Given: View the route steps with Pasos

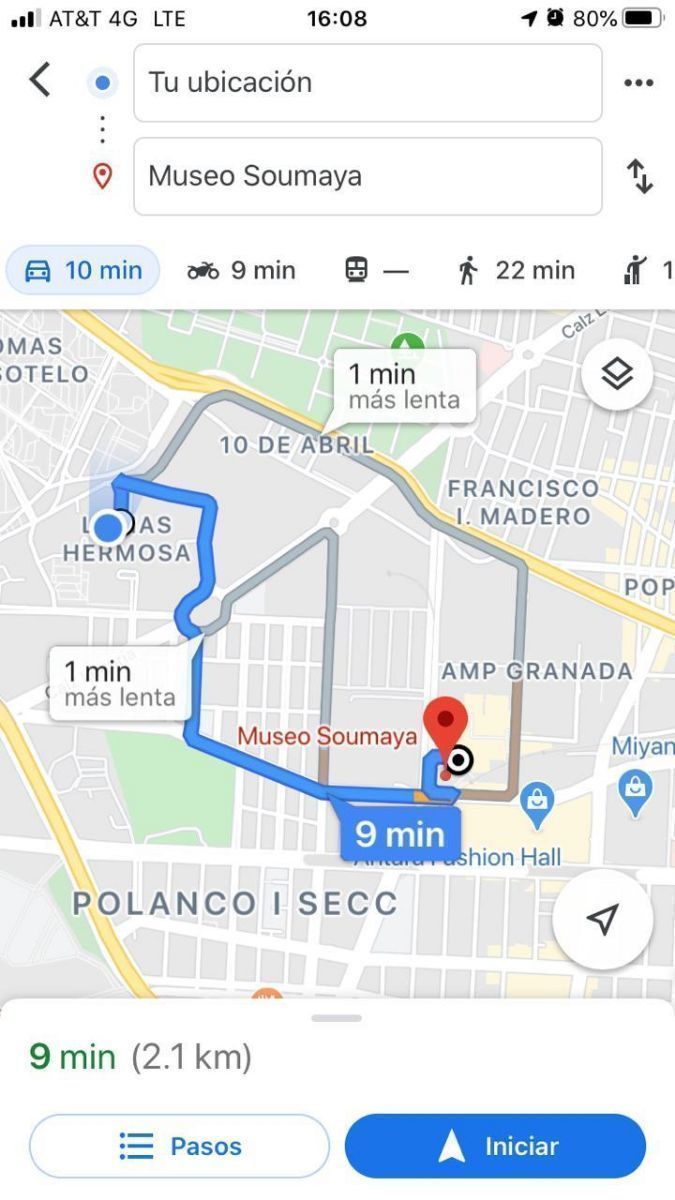Looking at the screenshot, I should tap(179, 1146).
